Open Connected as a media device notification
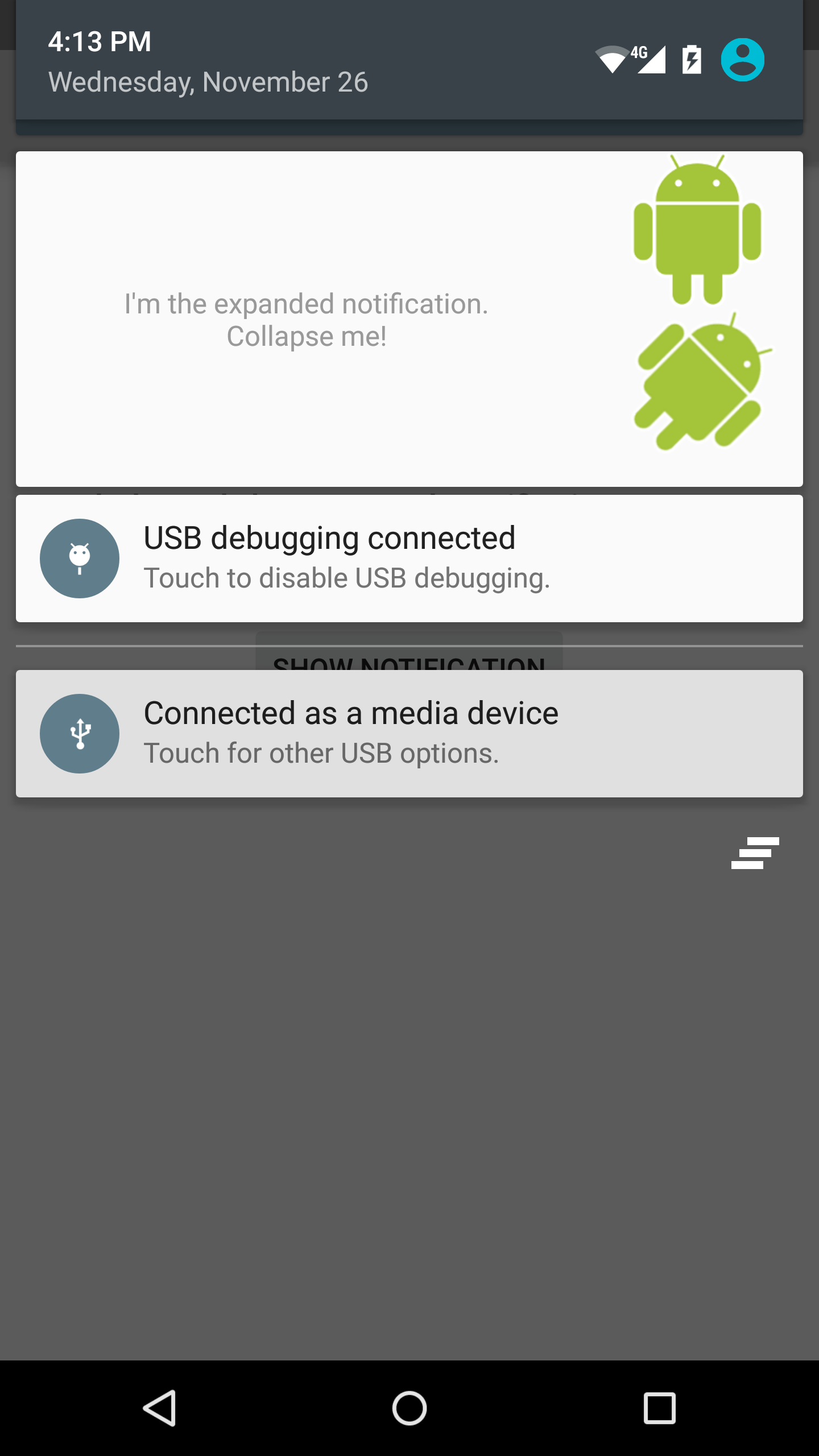The image size is (819, 1456). pos(409,733)
